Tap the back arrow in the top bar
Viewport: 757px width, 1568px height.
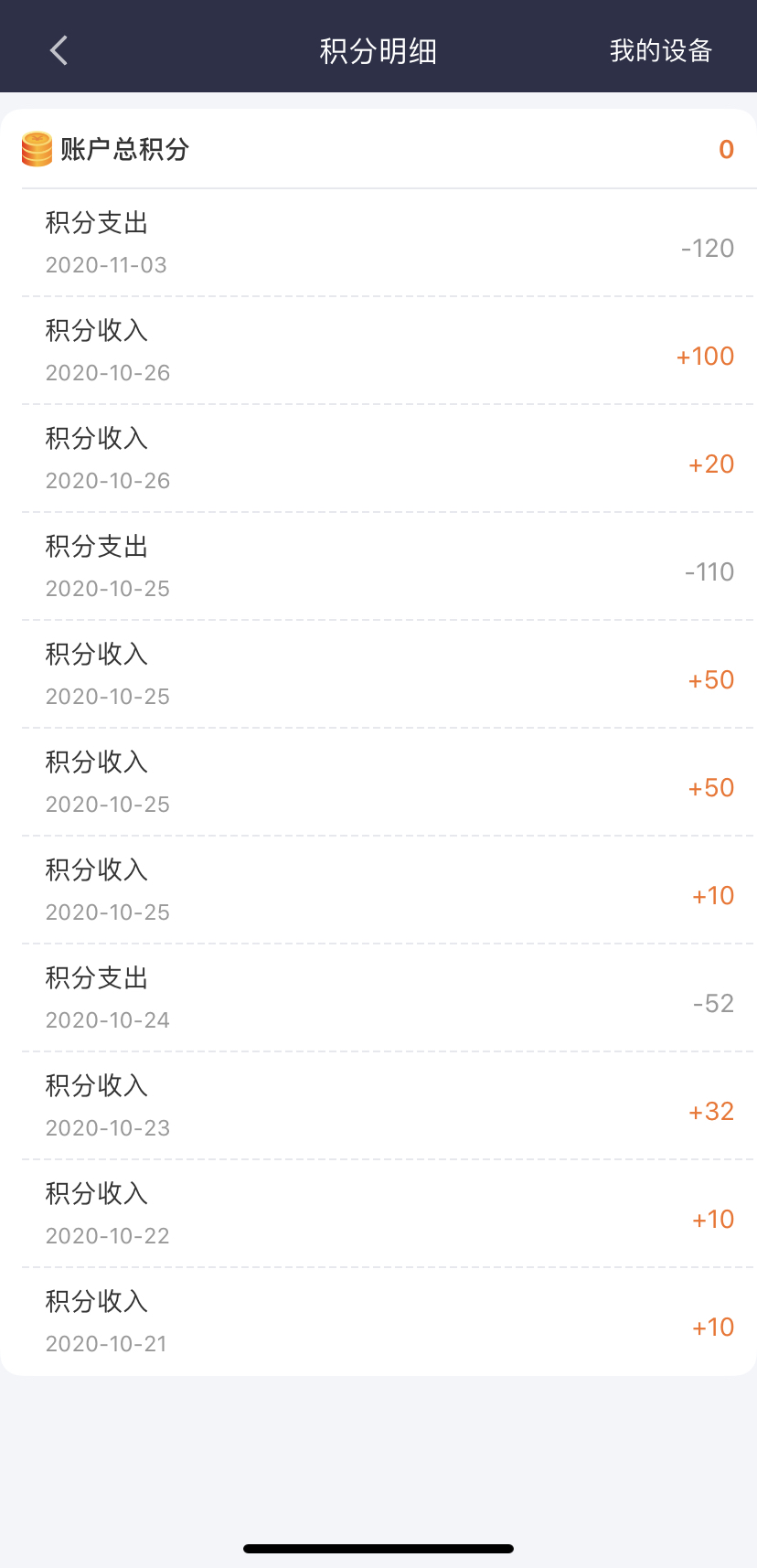[x=58, y=50]
